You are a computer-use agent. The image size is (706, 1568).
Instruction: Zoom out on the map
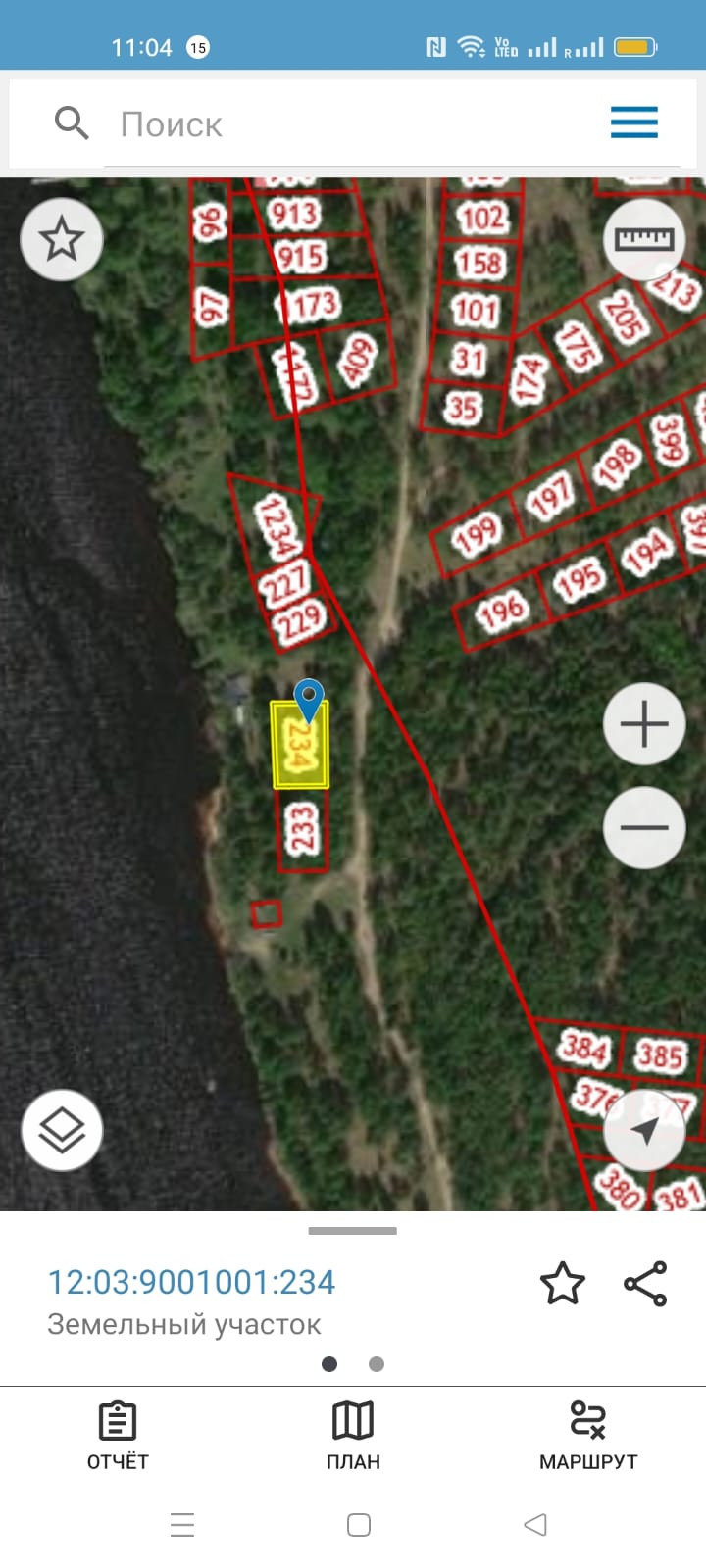click(643, 827)
